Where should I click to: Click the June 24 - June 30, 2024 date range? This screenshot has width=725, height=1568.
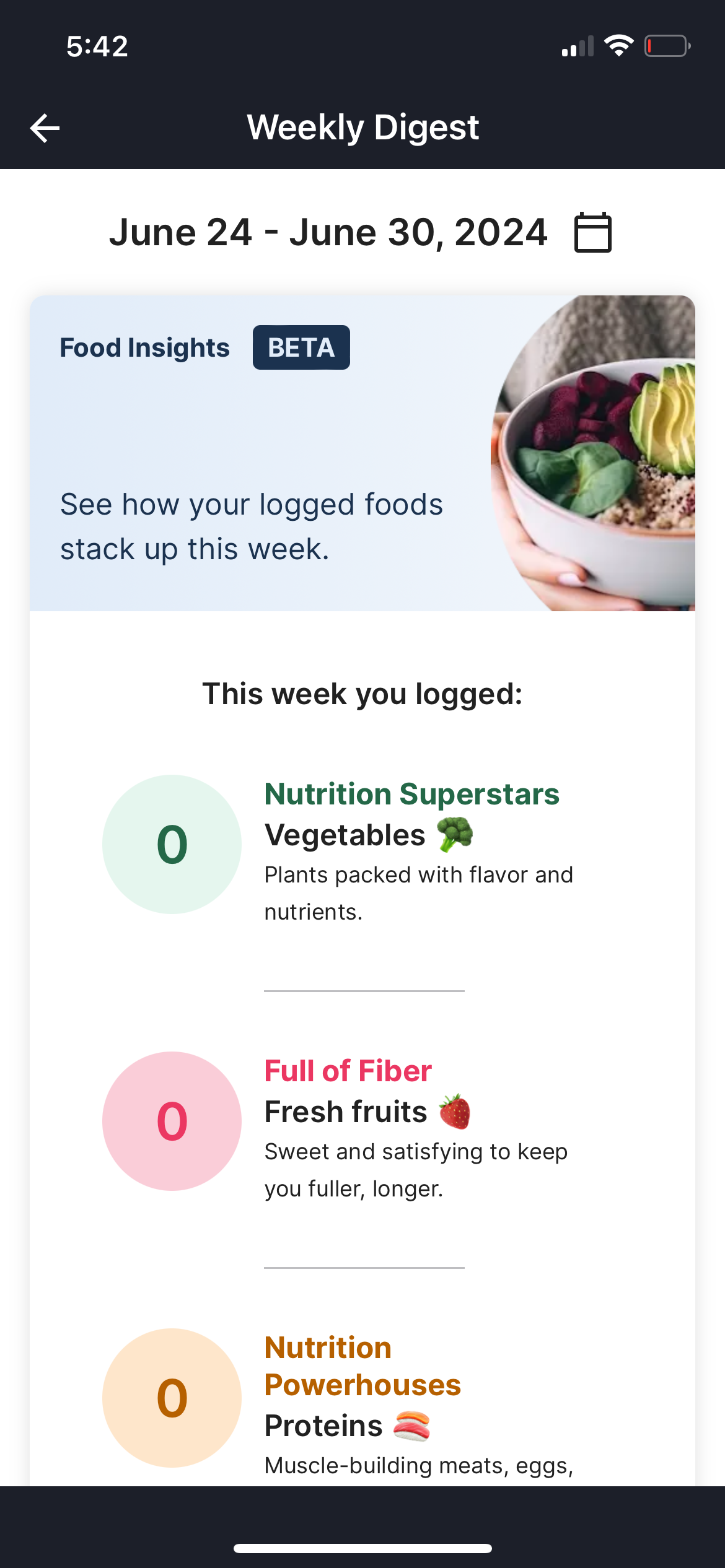[328, 232]
